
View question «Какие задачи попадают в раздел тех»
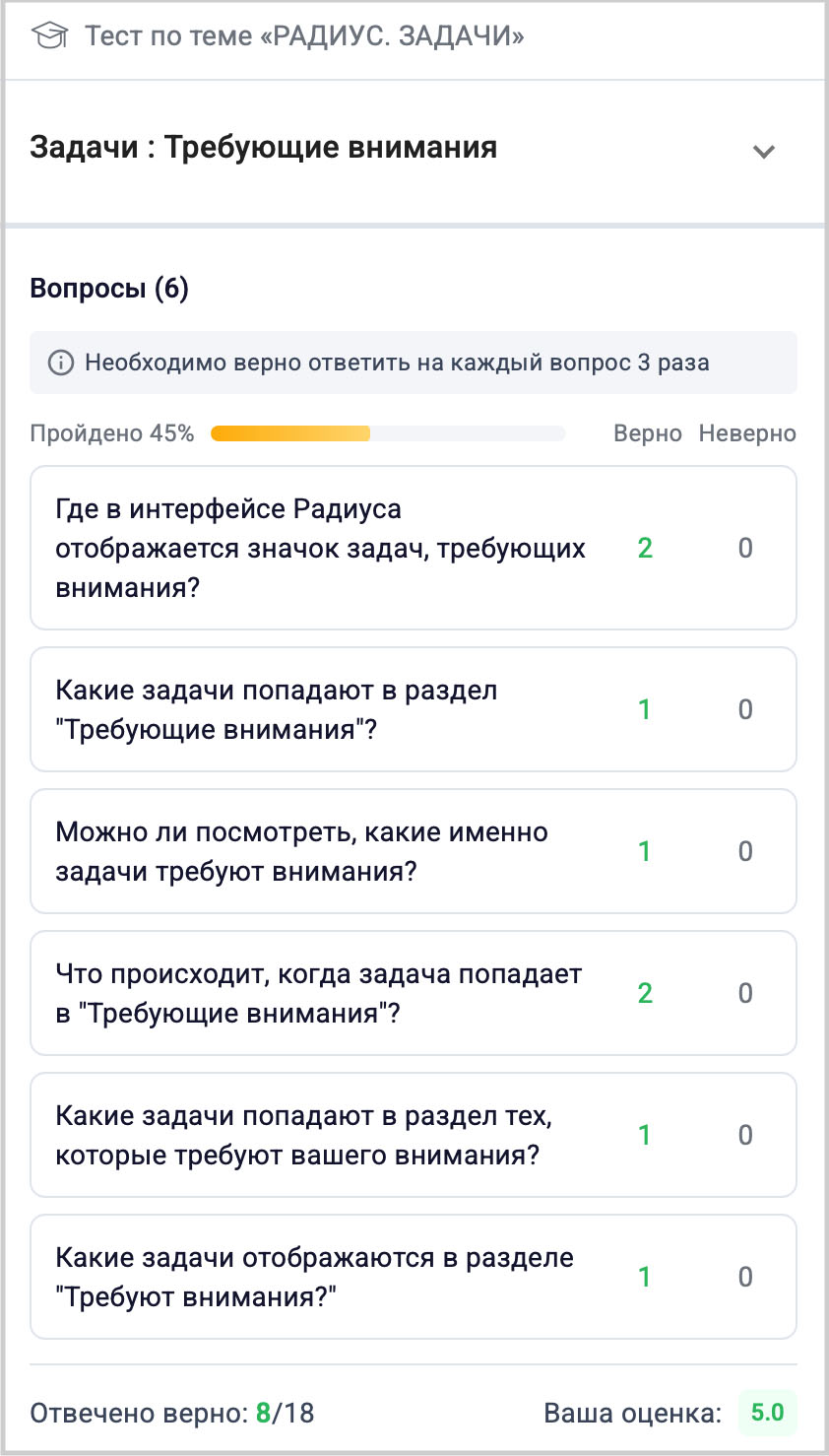(303, 1135)
